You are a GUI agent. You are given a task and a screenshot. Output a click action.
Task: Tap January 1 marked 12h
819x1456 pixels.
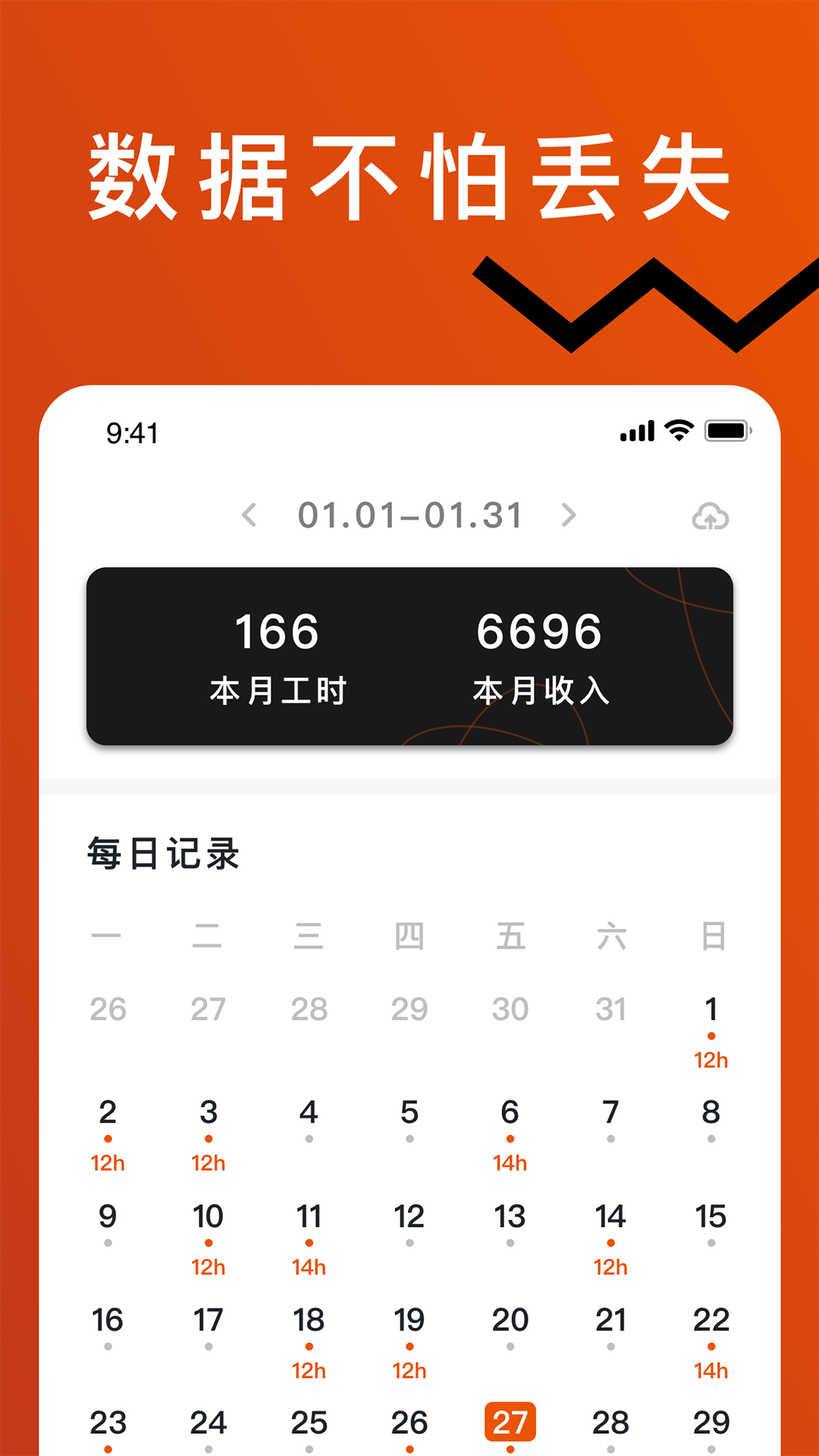click(711, 1009)
